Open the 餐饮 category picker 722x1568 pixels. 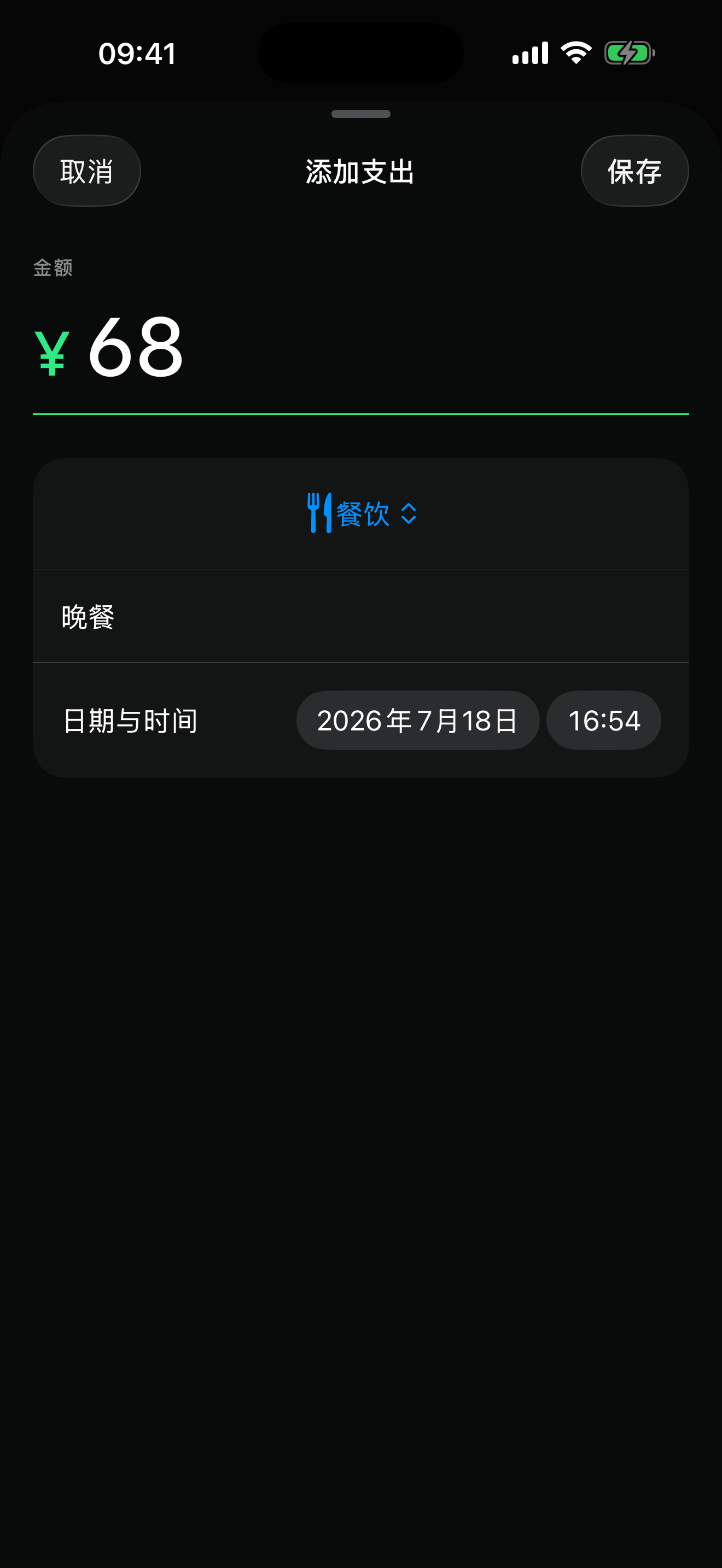point(362,514)
